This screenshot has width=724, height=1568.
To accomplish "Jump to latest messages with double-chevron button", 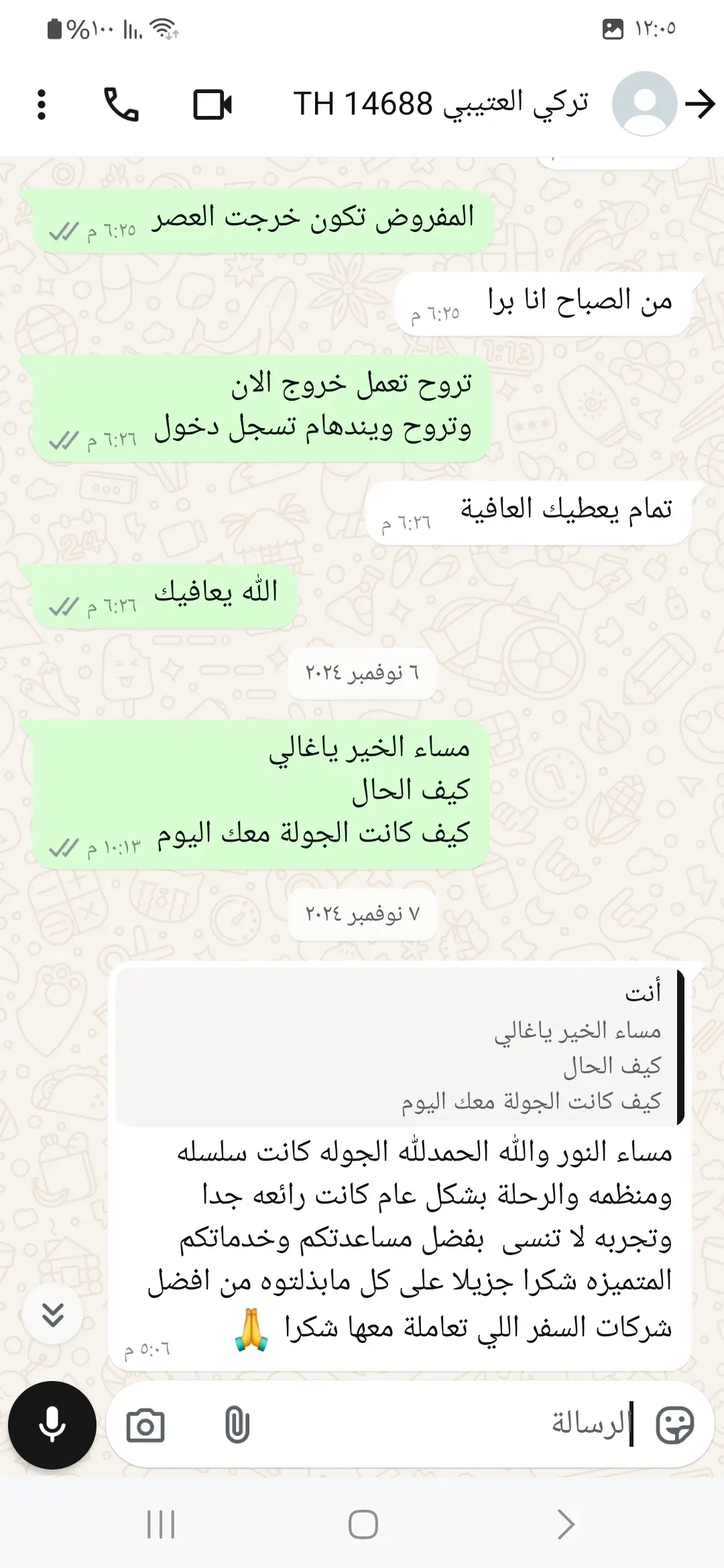I will point(52,1314).
